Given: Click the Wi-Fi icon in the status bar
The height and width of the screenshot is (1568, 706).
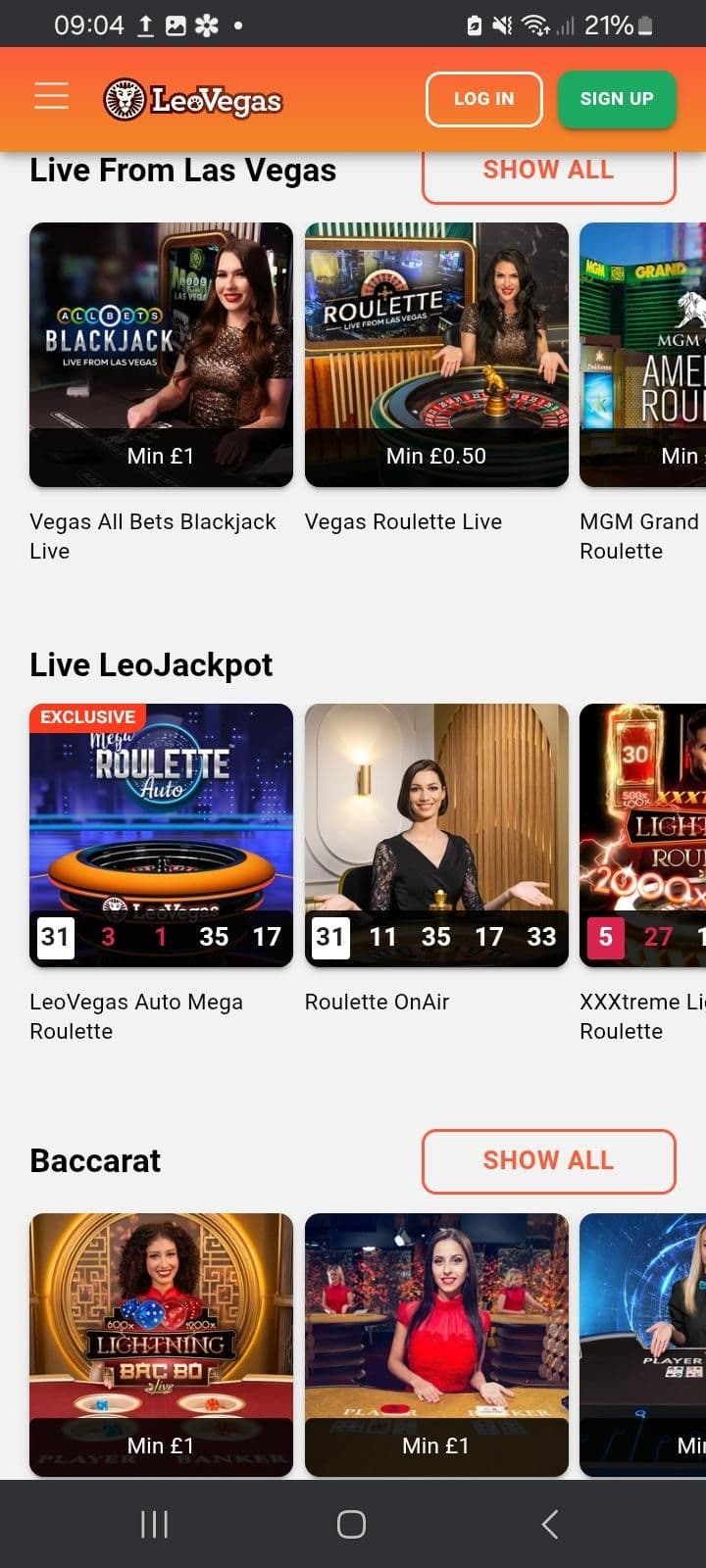Looking at the screenshot, I should point(535,24).
